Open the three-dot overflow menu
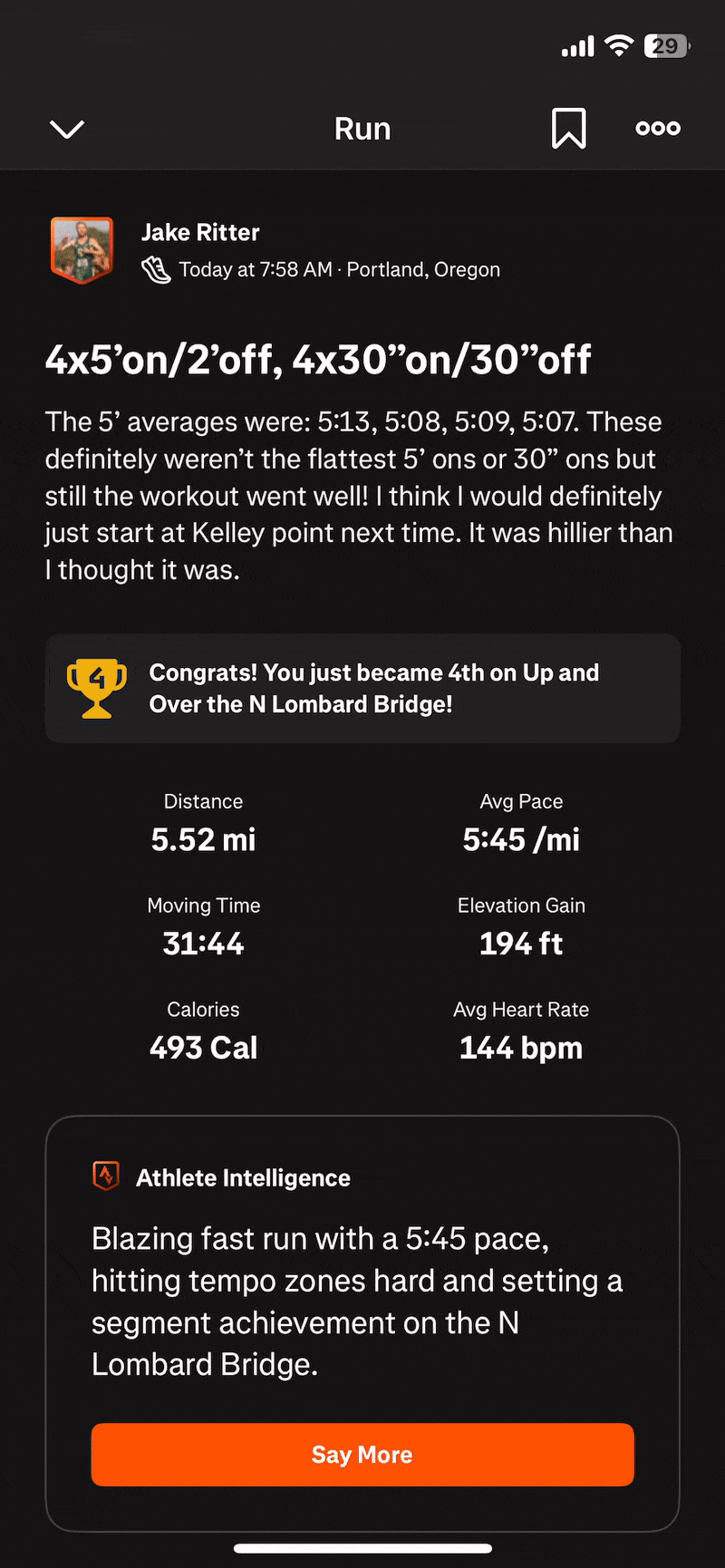This screenshot has width=725, height=1568. tap(658, 129)
